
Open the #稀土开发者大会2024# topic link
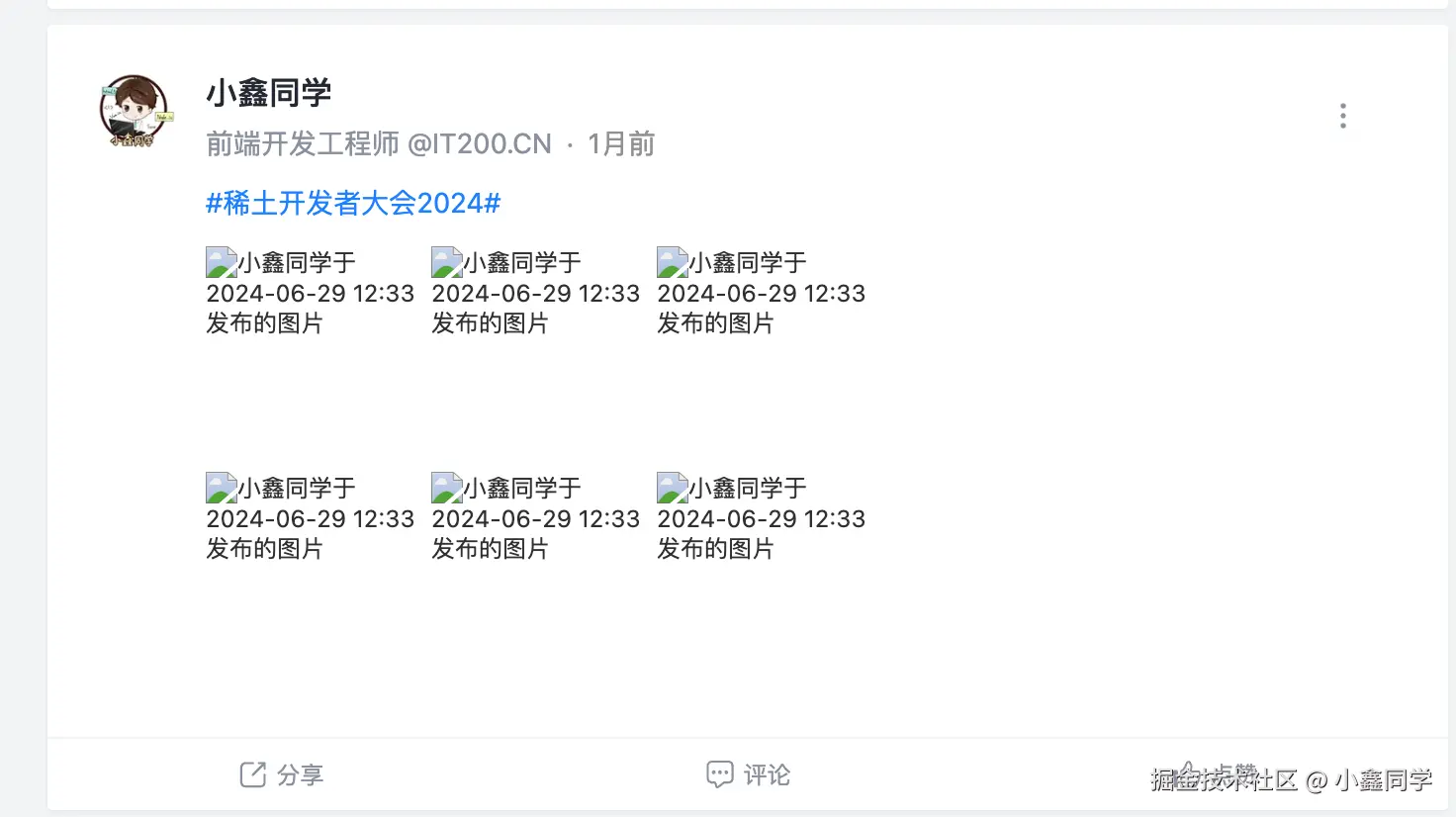(x=353, y=204)
